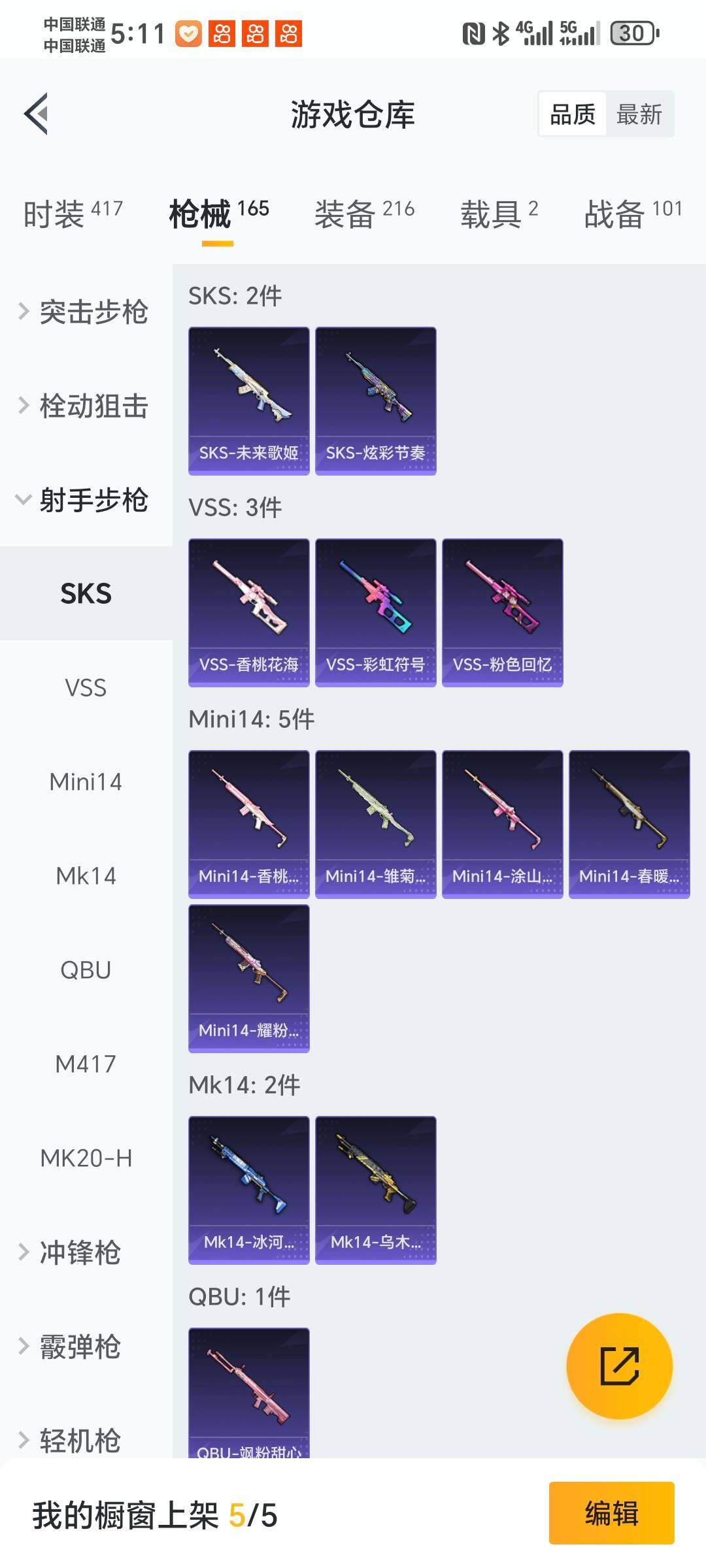The image size is (706, 1568).
Task: Open the 载具 tab
Action: 499,214
